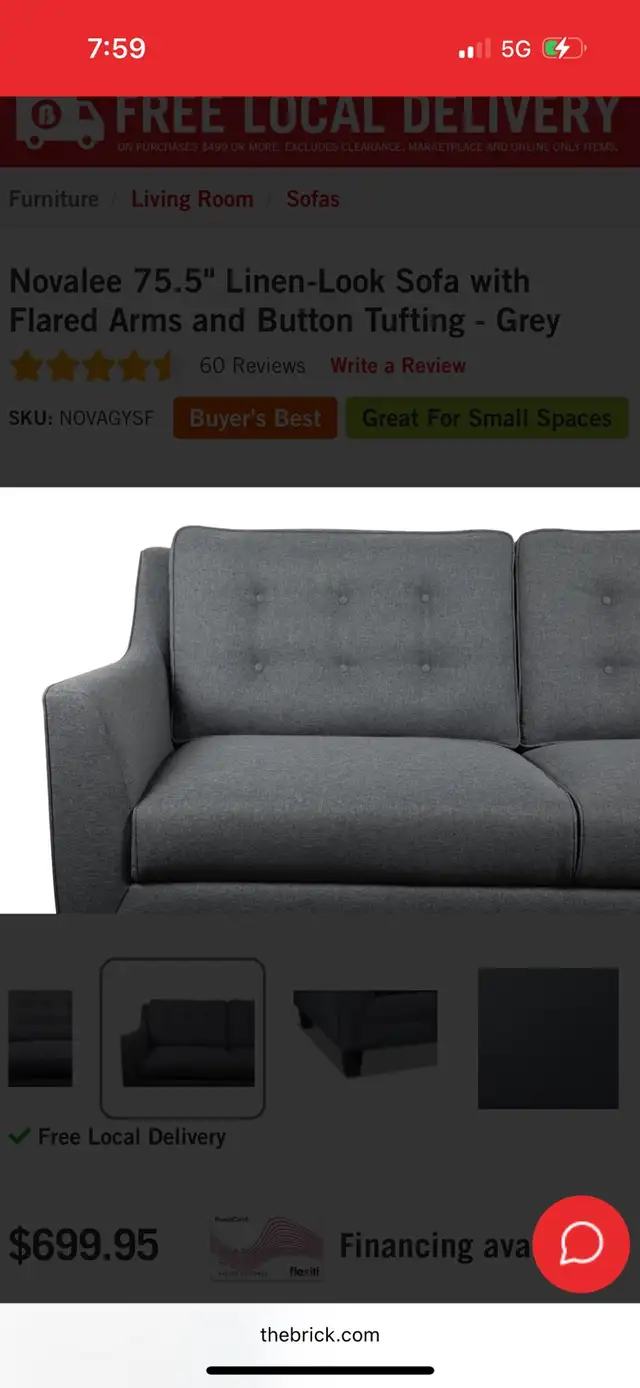This screenshot has width=640, height=1388.
Task: Tap Write a Review link
Action: point(398,366)
